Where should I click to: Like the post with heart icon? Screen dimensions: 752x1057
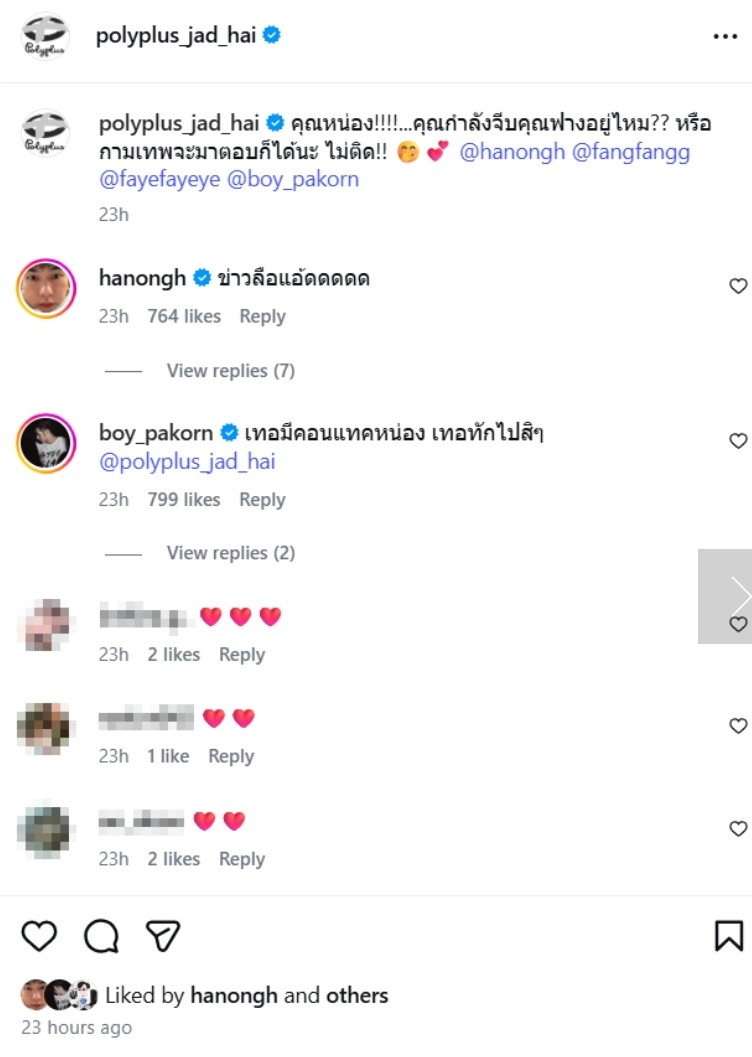[39, 936]
